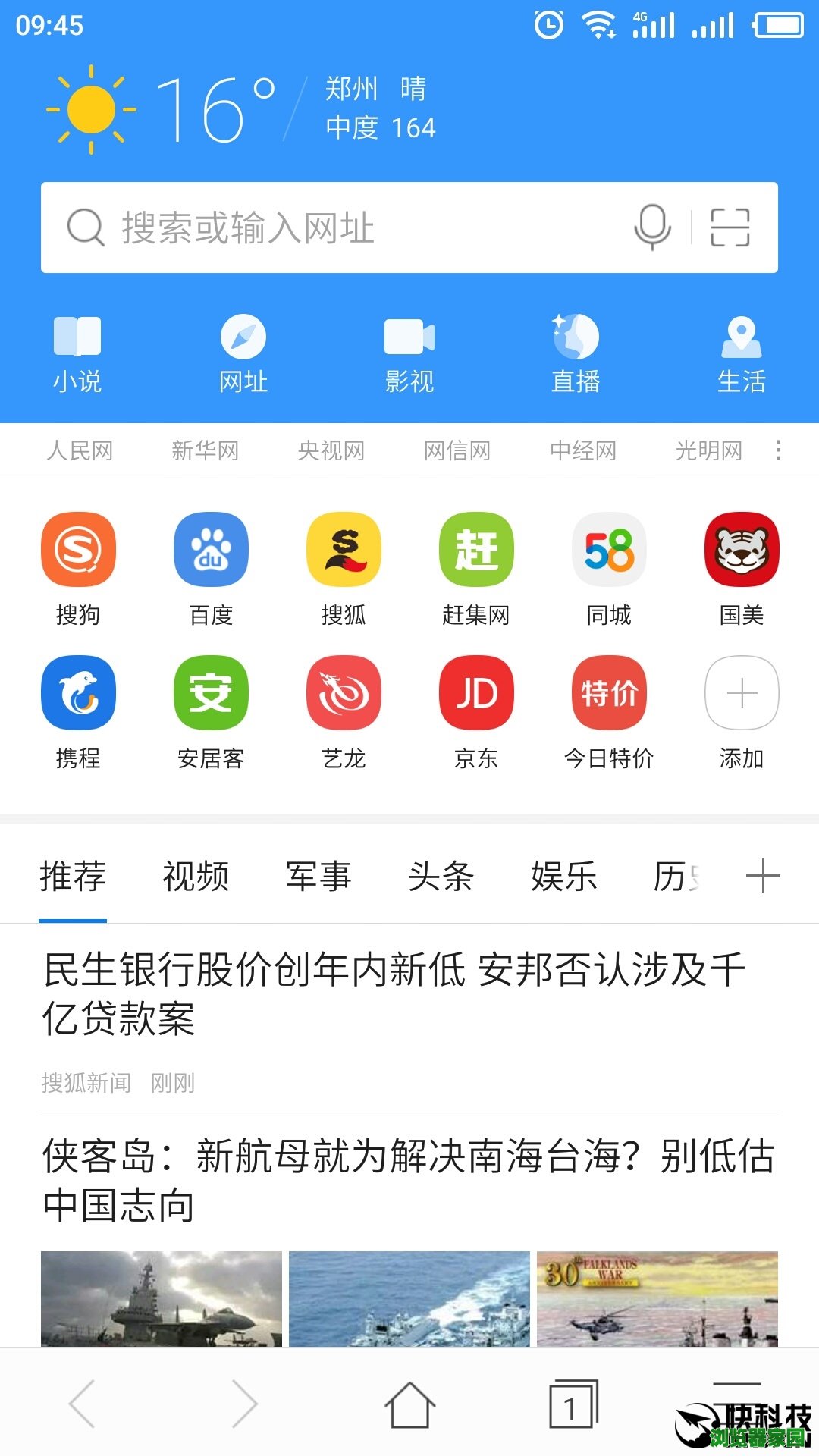Screen dimensions: 819x1456
Task: Switch to the 视频 news tab
Action: coord(196,877)
